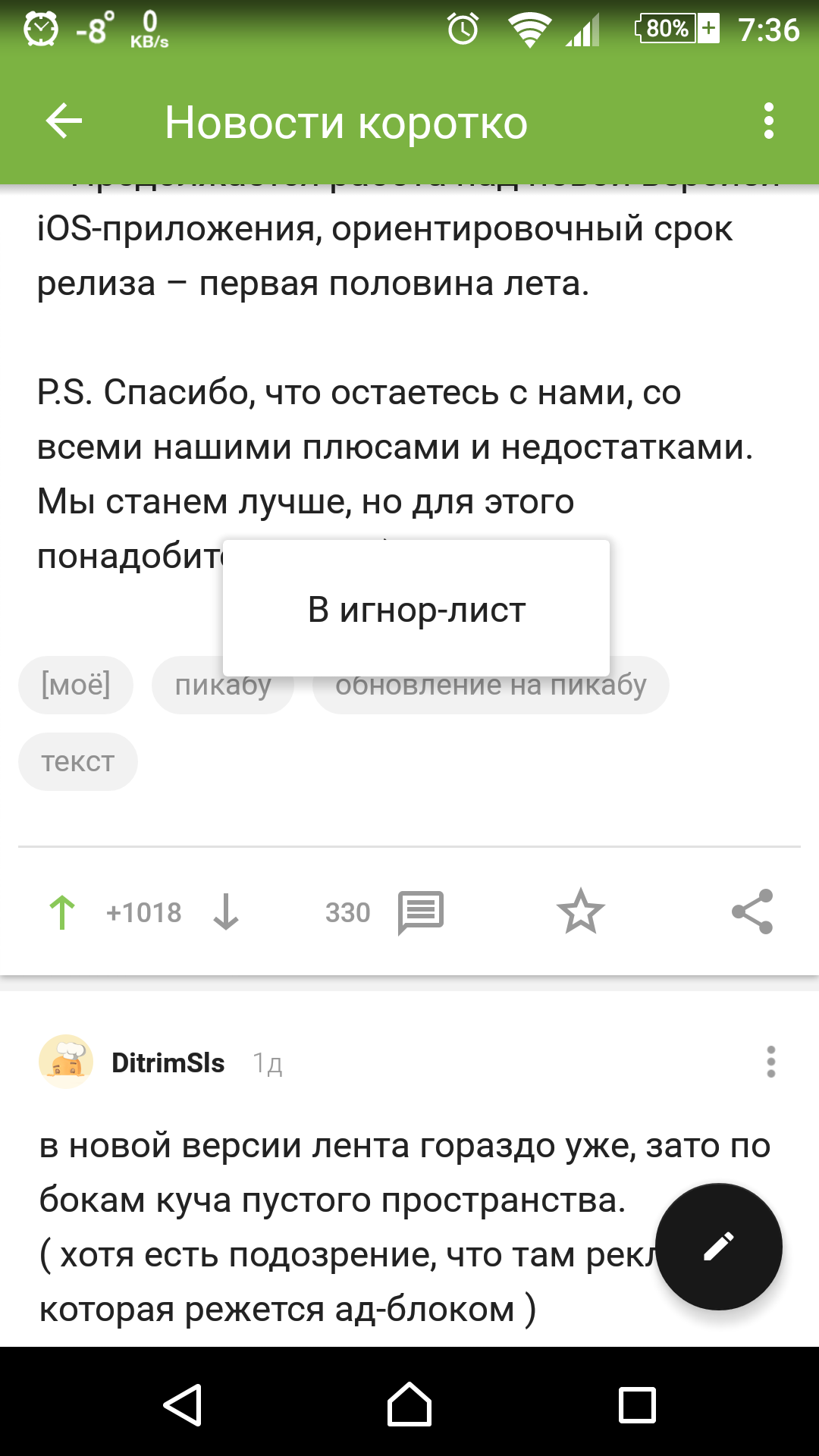
Task: Go back from Новости коротко
Action: 64,121
